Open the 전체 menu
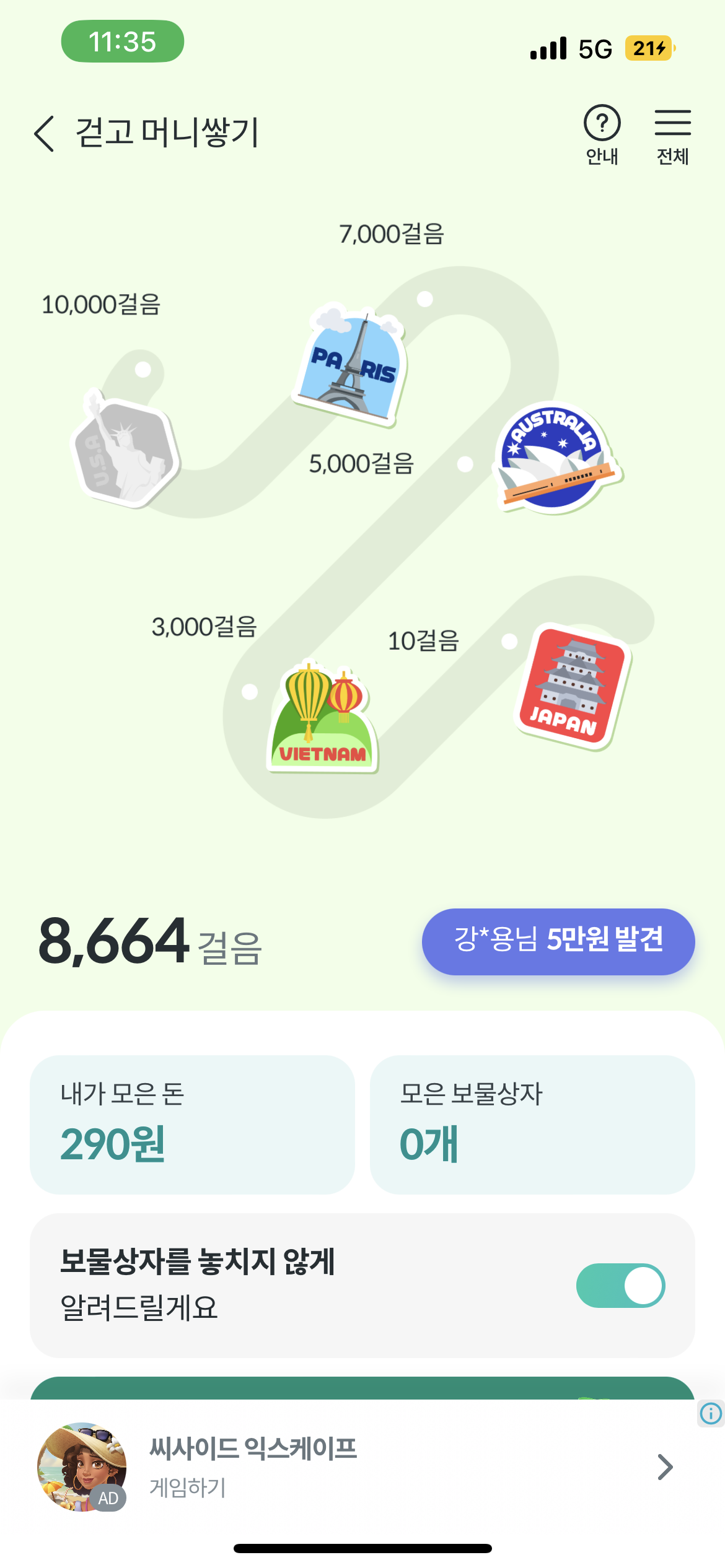Image resolution: width=725 pixels, height=1568 pixels. coord(672,134)
